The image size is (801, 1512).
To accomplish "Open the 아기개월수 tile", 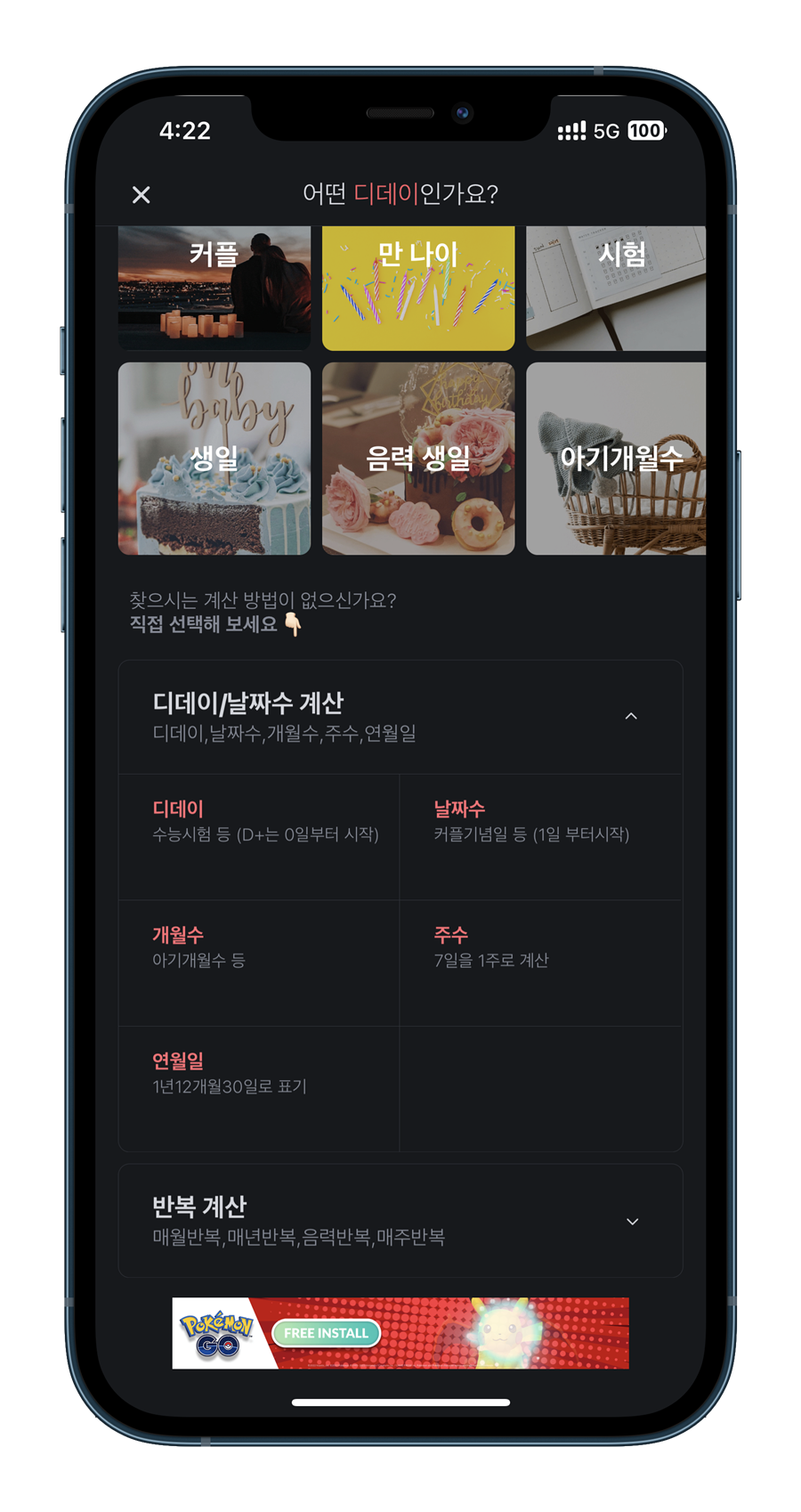I will tap(616, 459).
